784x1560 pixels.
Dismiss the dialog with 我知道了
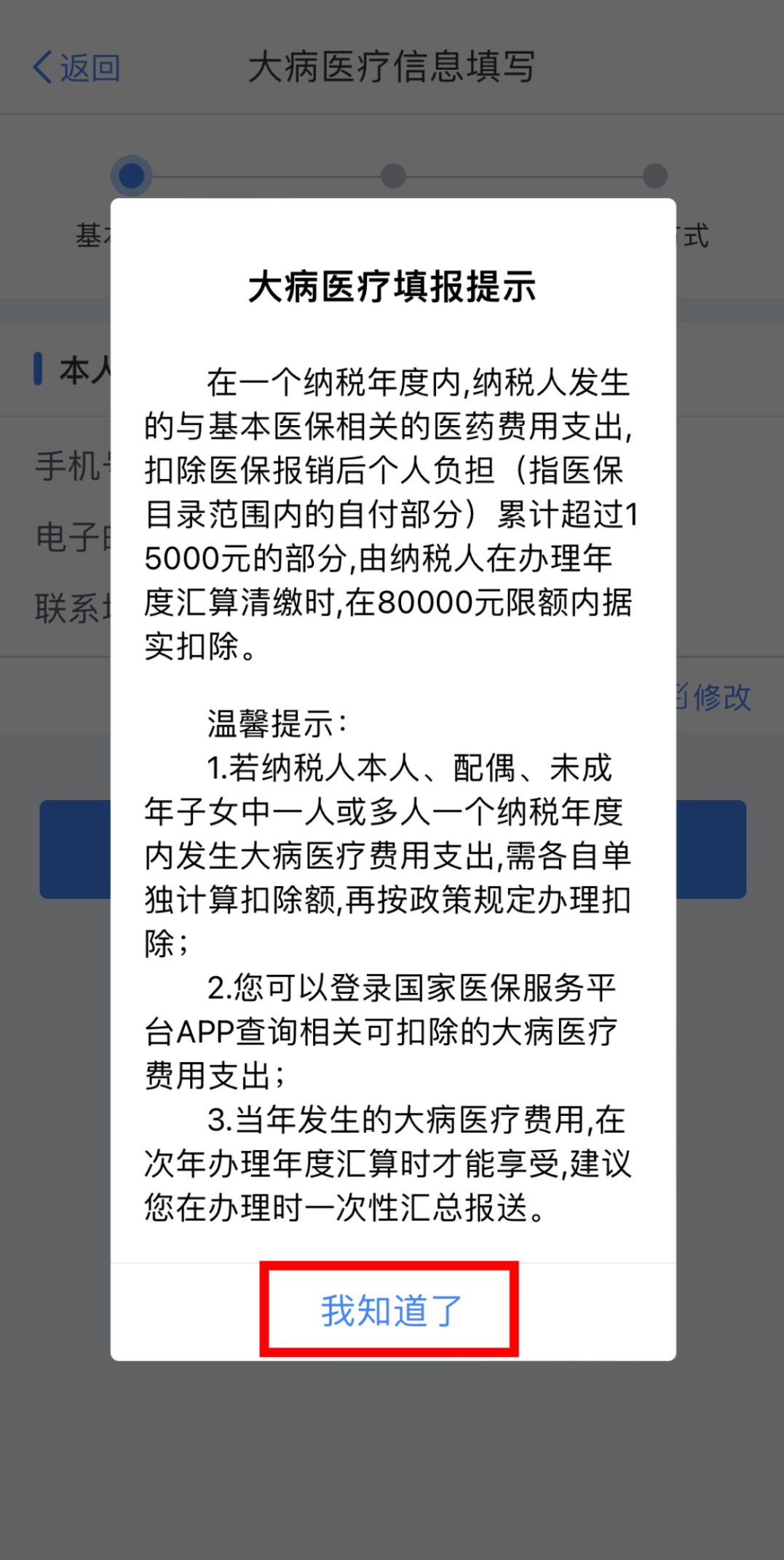[392, 1311]
